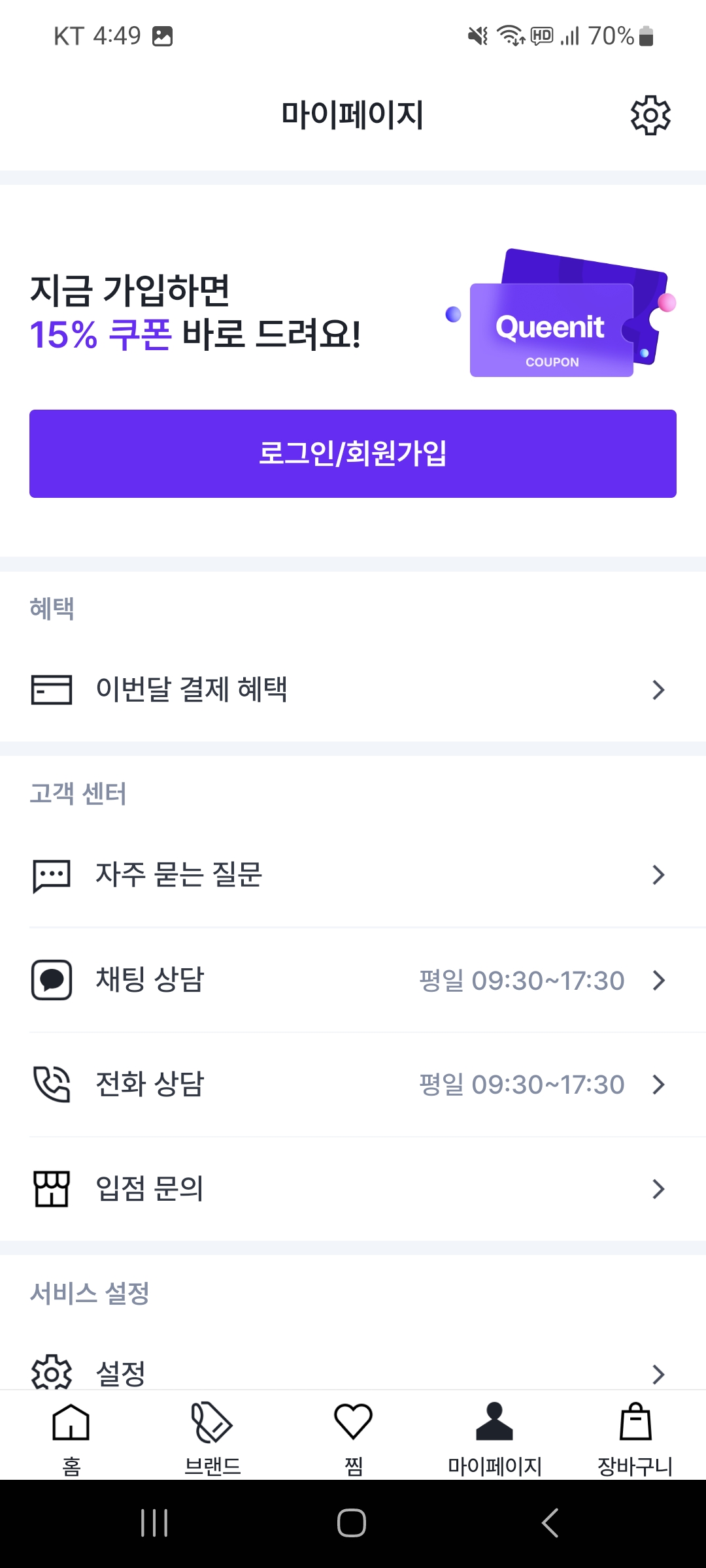The image size is (706, 1568).
Task: Tap the 찜 heart icon in bottom navigation
Action: pos(352,1426)
